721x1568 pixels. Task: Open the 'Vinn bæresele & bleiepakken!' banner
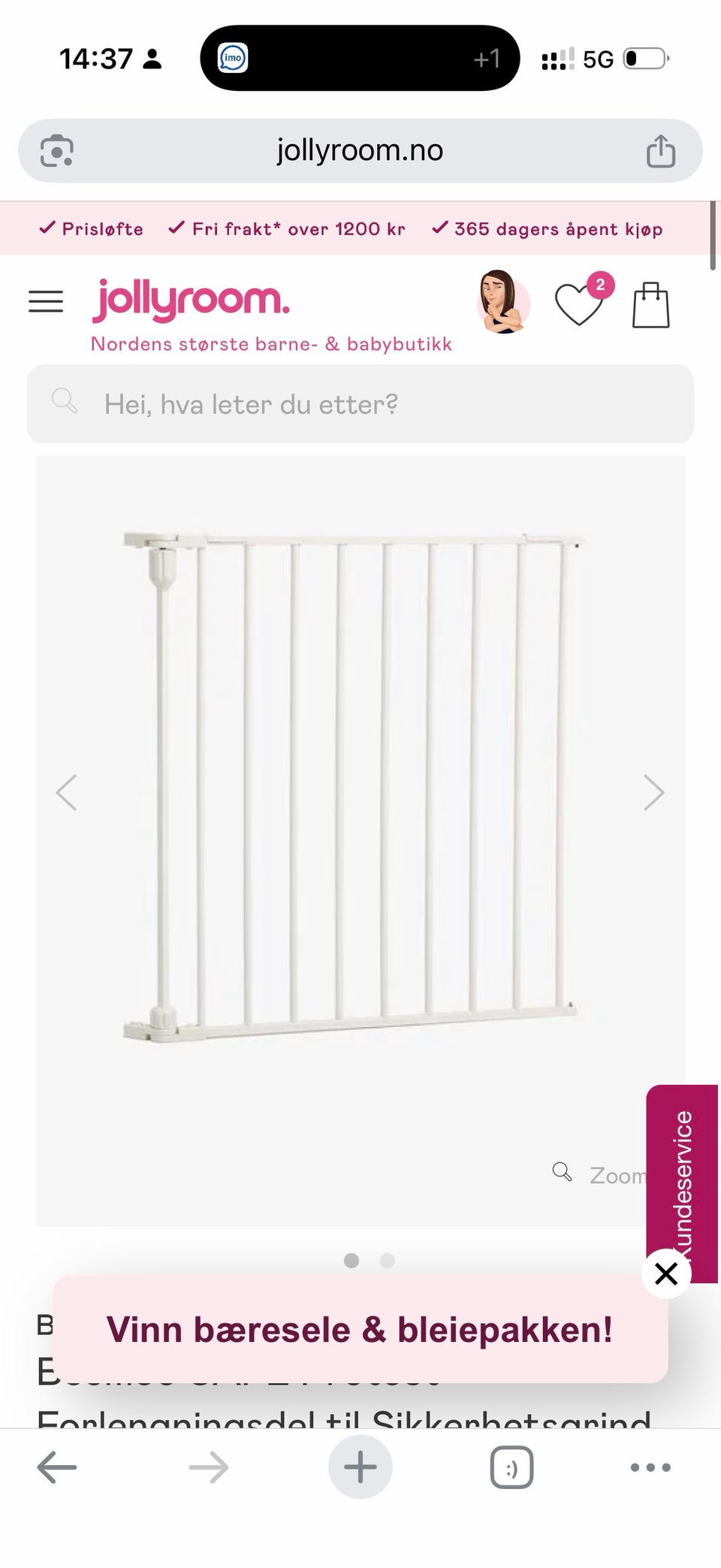pos(360,1329)
